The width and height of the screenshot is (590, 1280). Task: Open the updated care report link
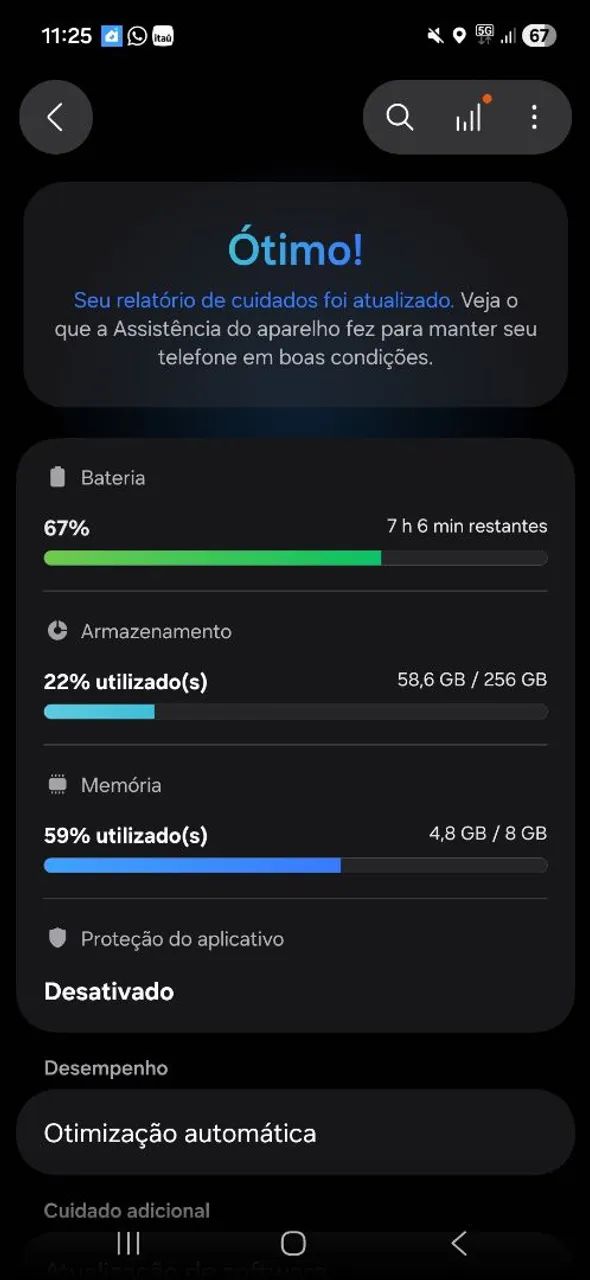coord(264,300)
